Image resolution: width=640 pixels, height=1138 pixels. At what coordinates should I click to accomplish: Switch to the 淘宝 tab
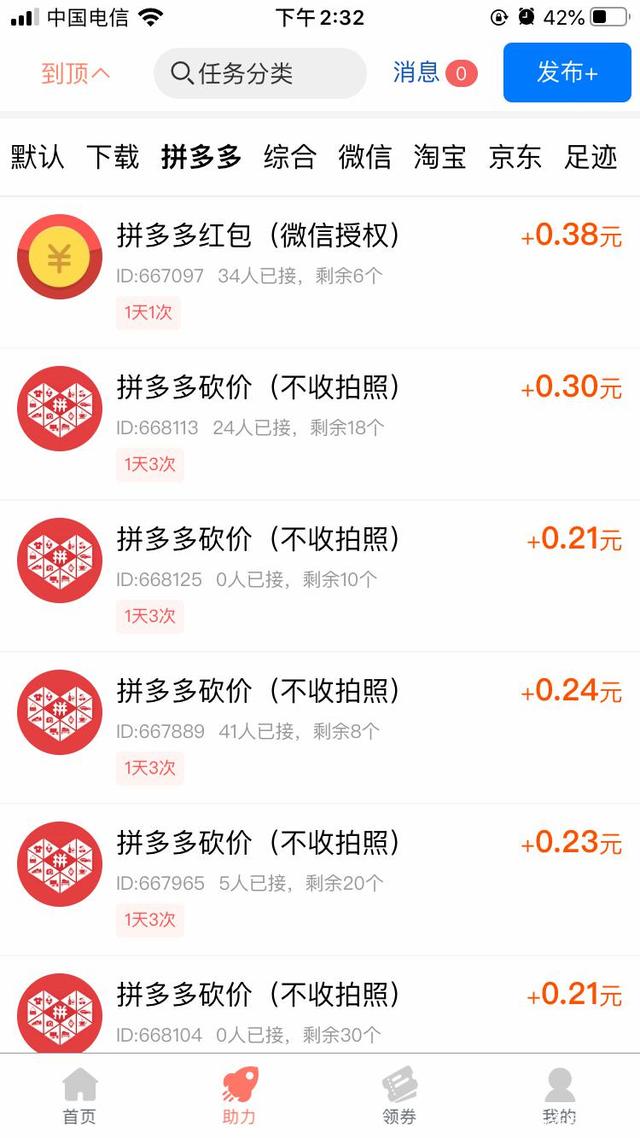(x=439, y=157)
